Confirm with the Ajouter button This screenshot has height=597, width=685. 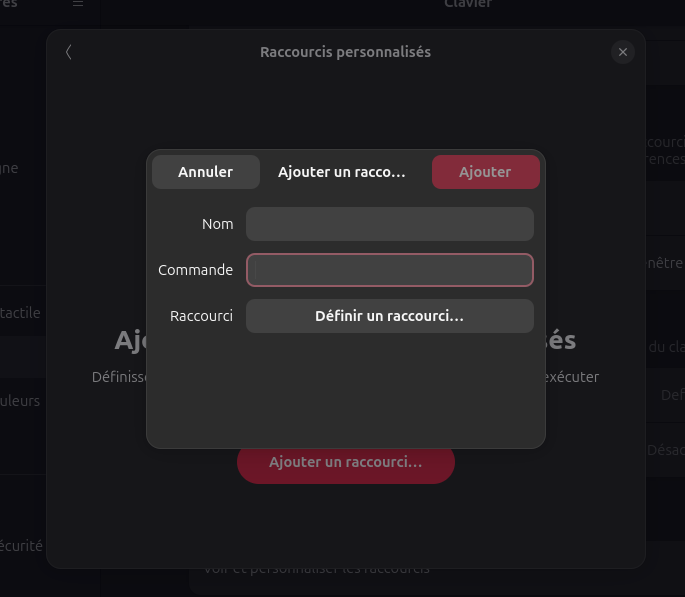(485, 172)
